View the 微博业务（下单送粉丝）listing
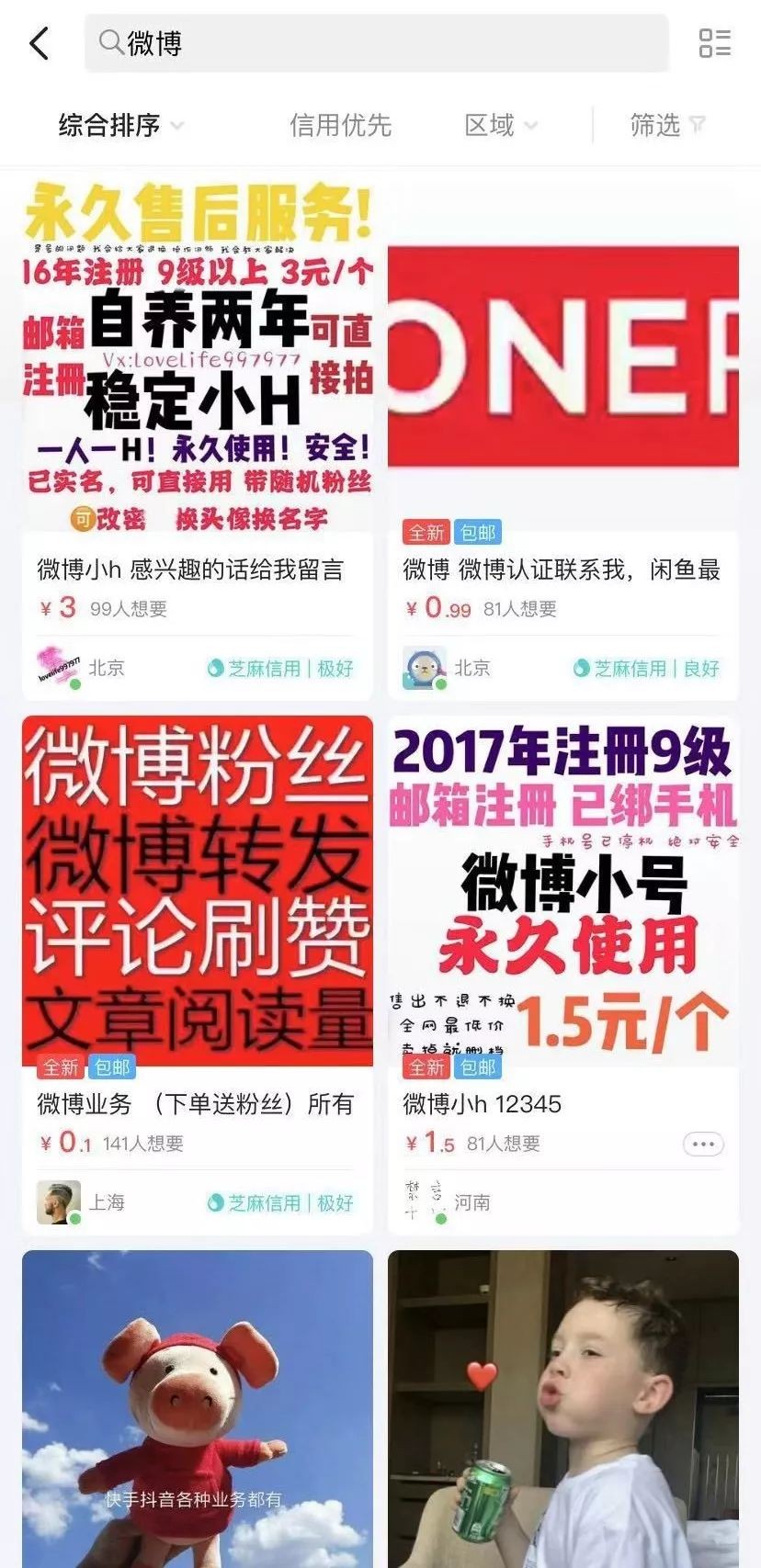 (x=195, y=1103)
